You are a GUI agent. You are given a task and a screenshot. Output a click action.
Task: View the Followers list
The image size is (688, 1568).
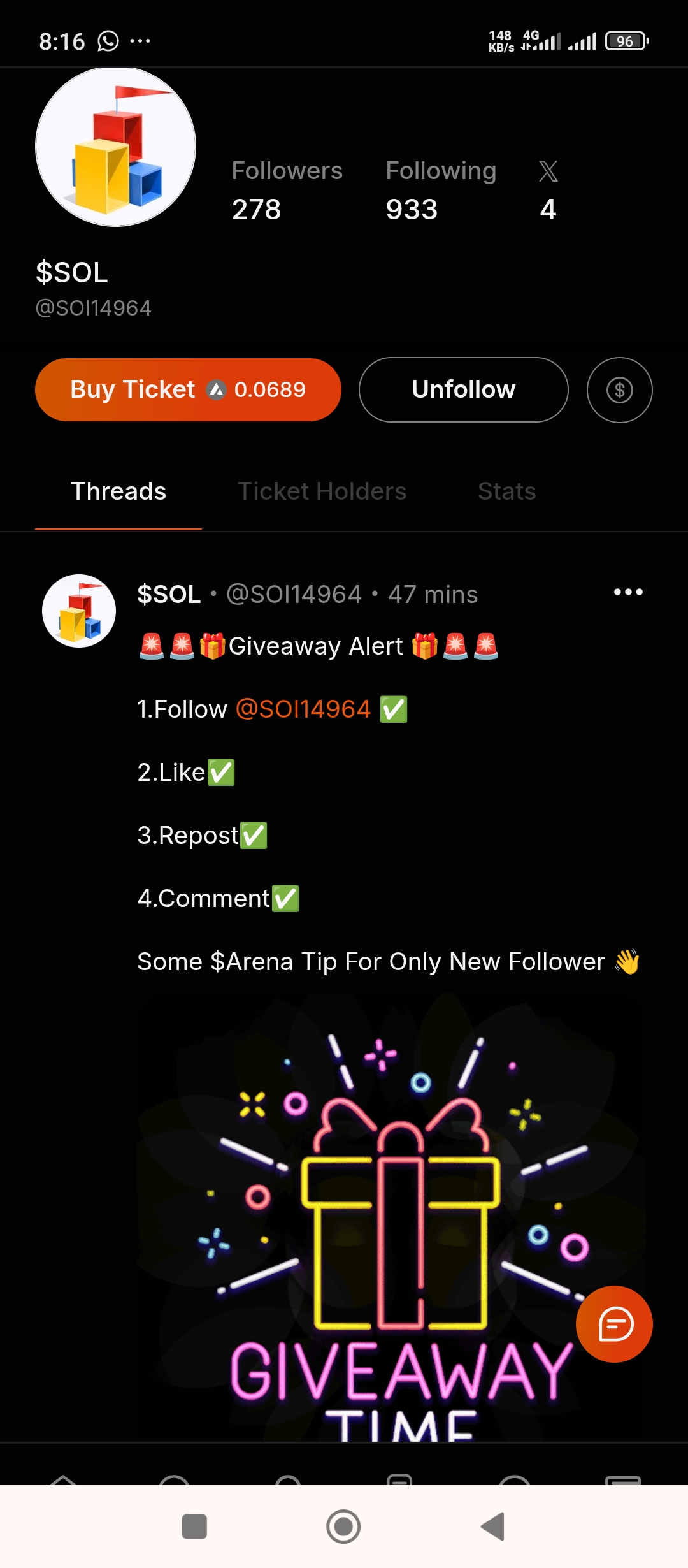[x=287, y=190]
